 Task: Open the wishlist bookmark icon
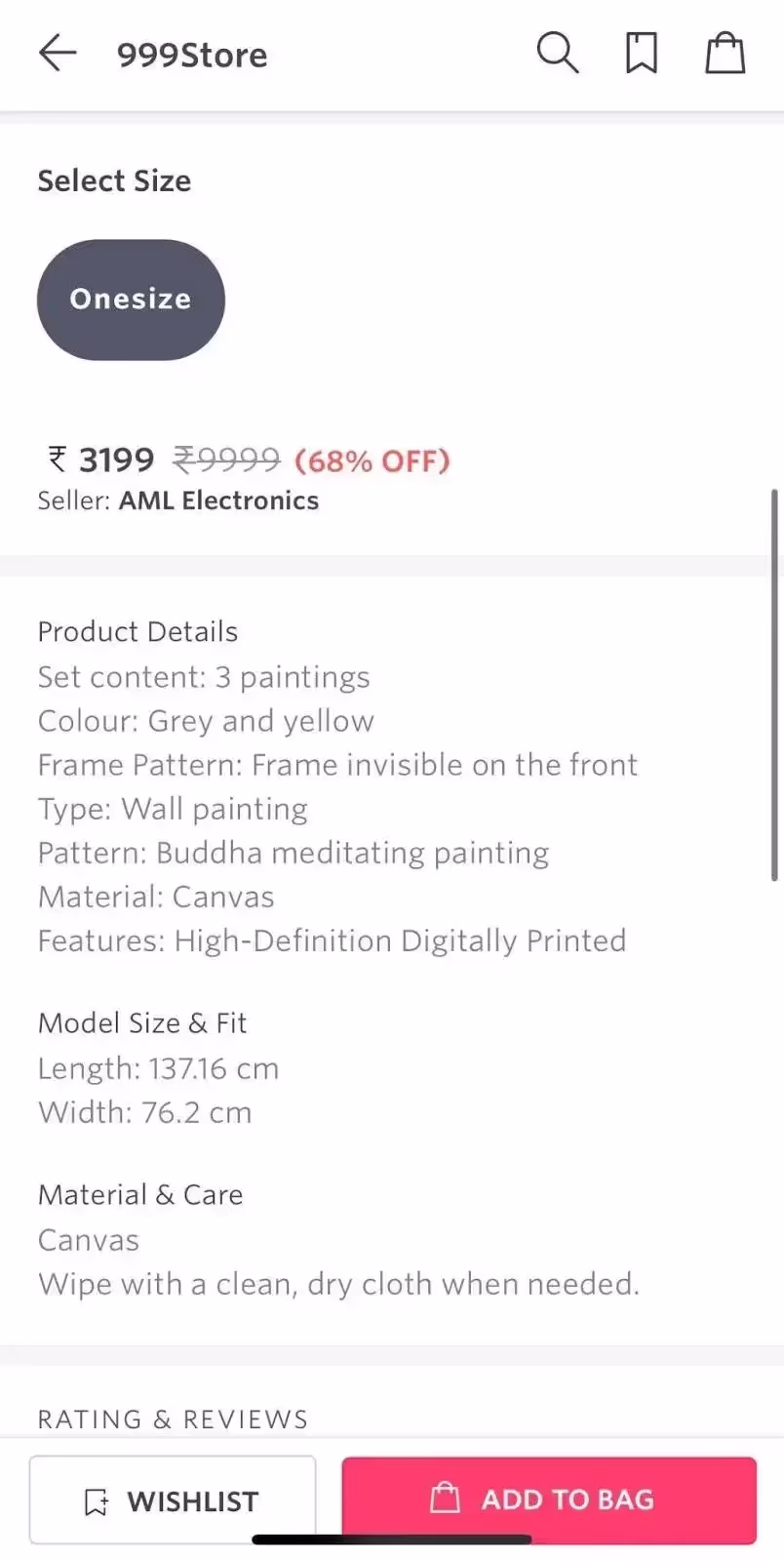coord(641,53)
